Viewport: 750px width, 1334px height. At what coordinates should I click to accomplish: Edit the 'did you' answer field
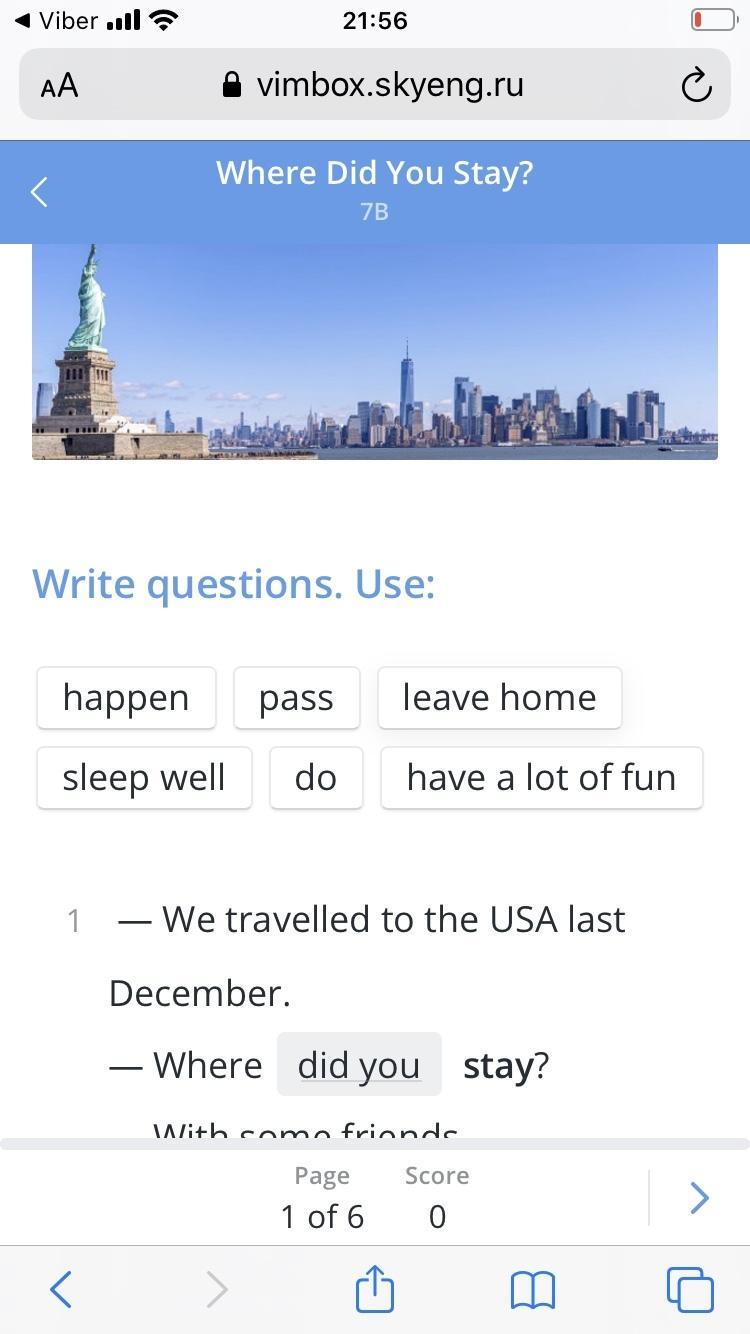[x=359, y=1065]
